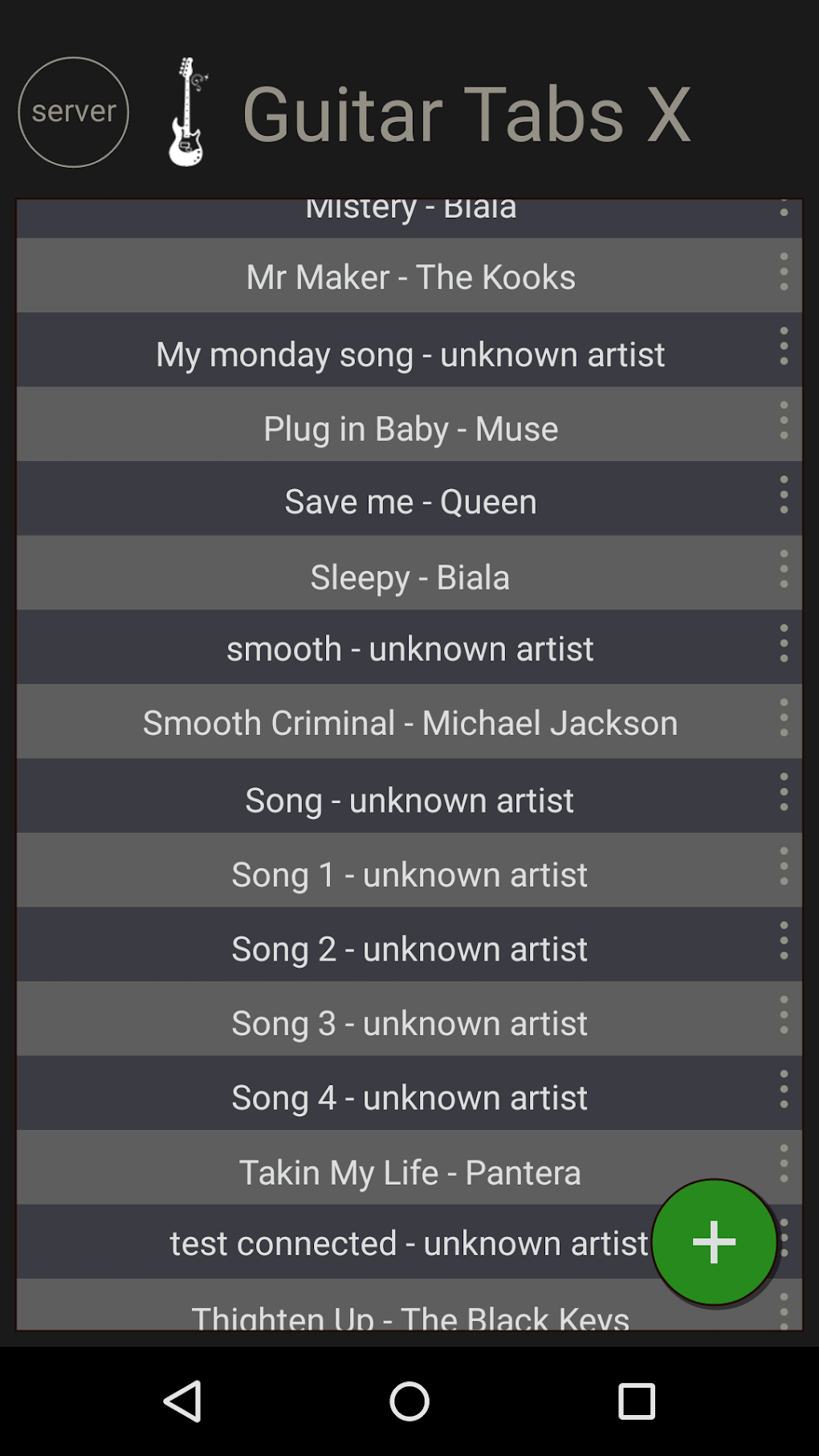Open Save me - Queen from the list
The width and height of the screenshot is (819, 1456).
coord(409,500)
